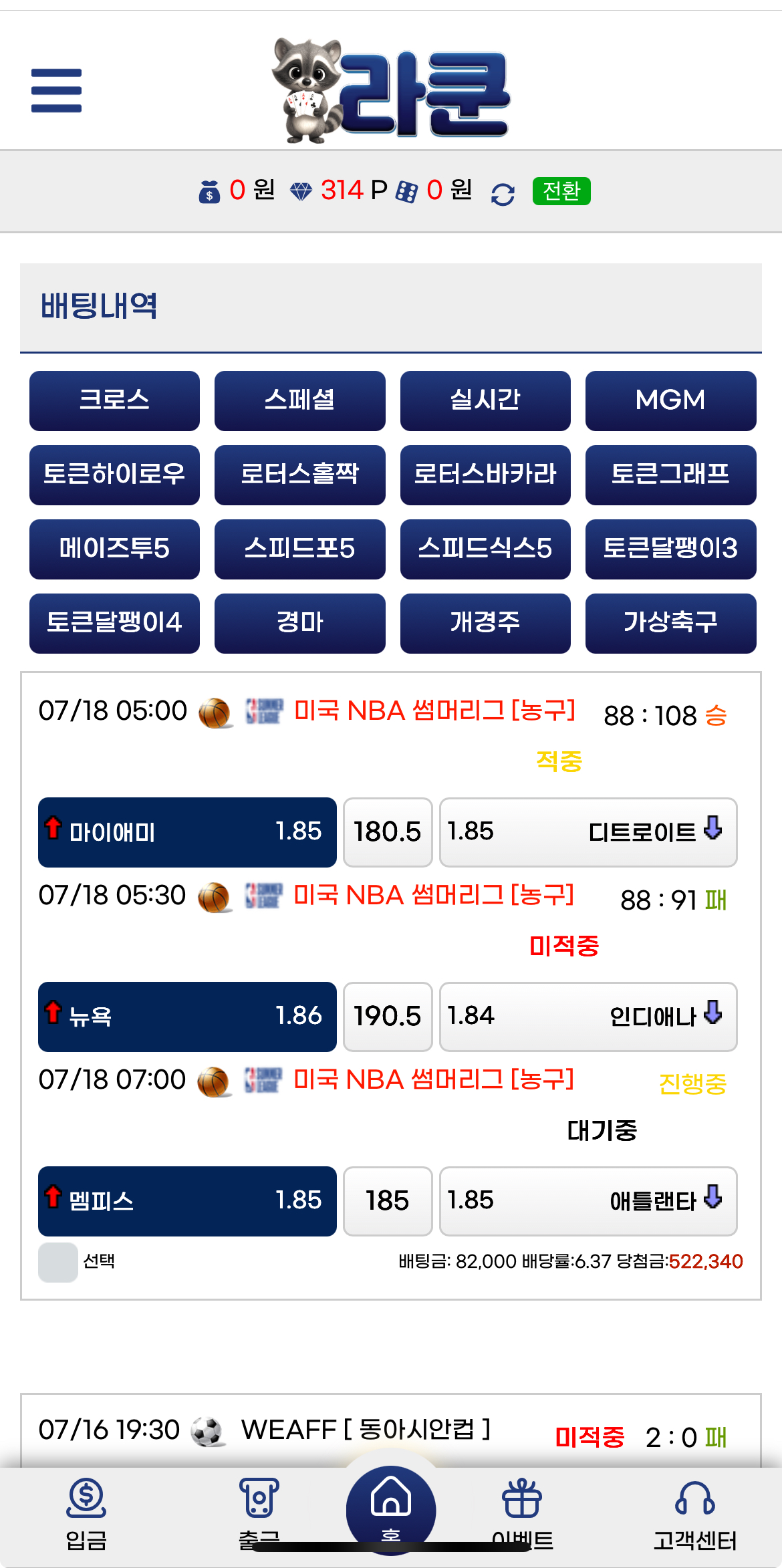Viewport: 782px width, 1568px height.
Task: Open the 출금 withdrawal tab
Action: (x=259, y=1515)
